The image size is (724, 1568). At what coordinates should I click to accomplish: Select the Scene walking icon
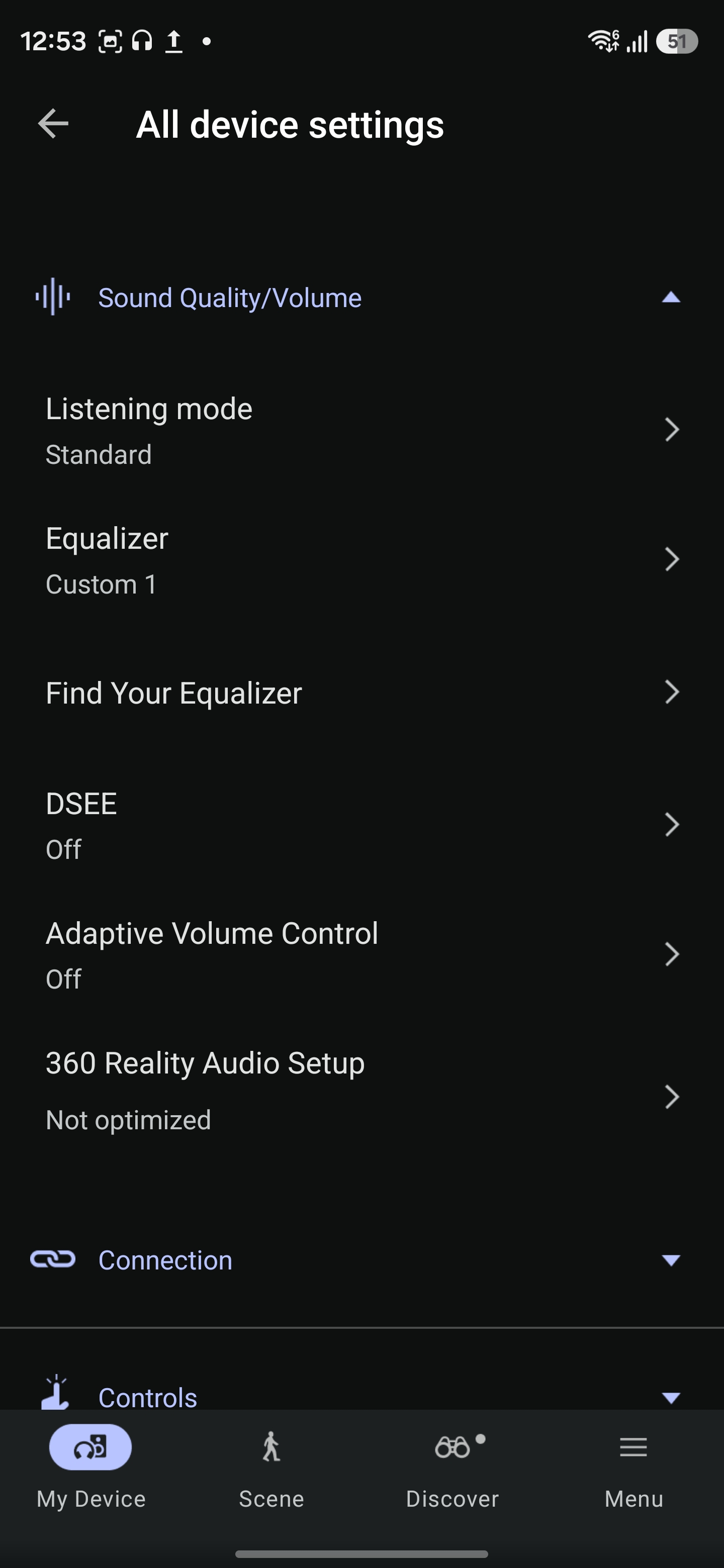pyautogui.click(x=271, y=1447)
